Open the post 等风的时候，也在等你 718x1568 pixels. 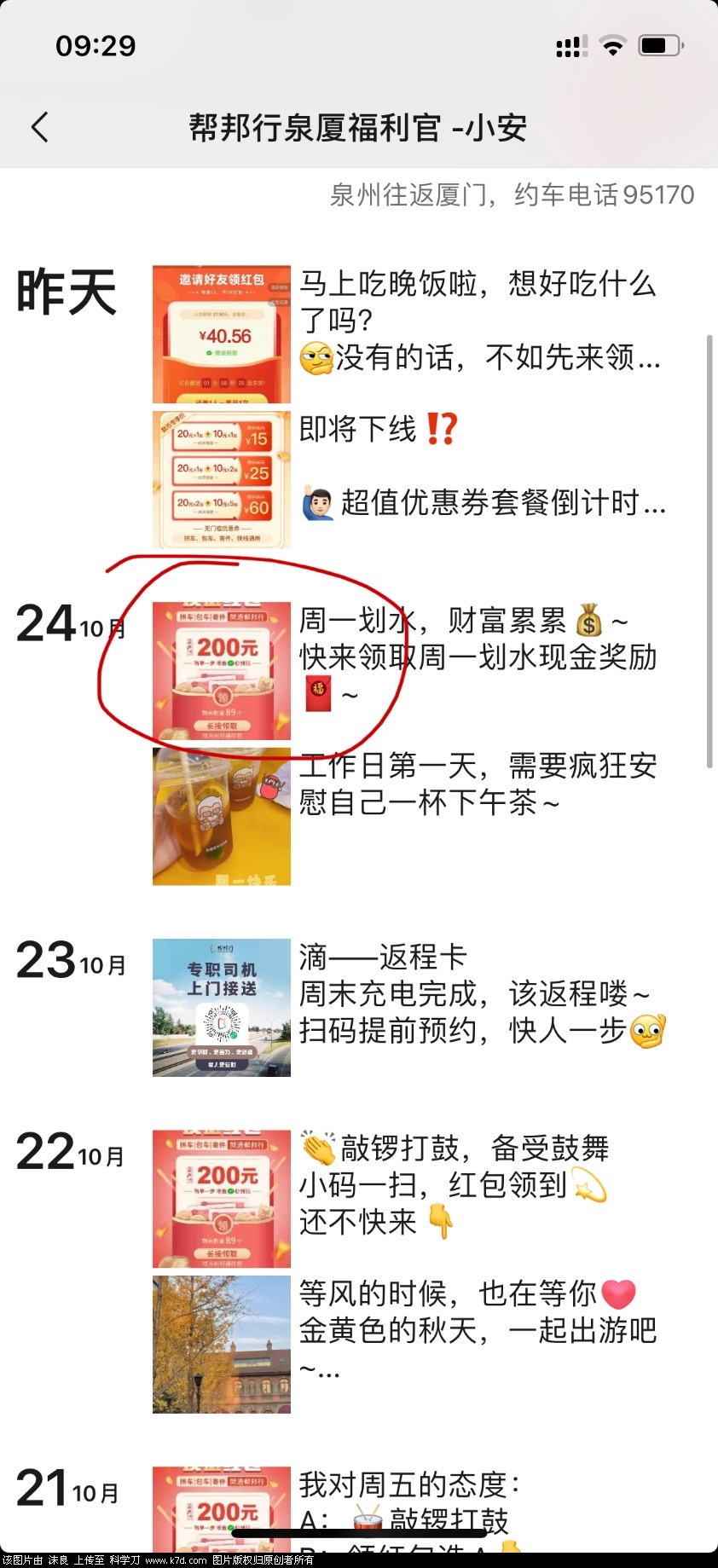[x=478, y=1313]
